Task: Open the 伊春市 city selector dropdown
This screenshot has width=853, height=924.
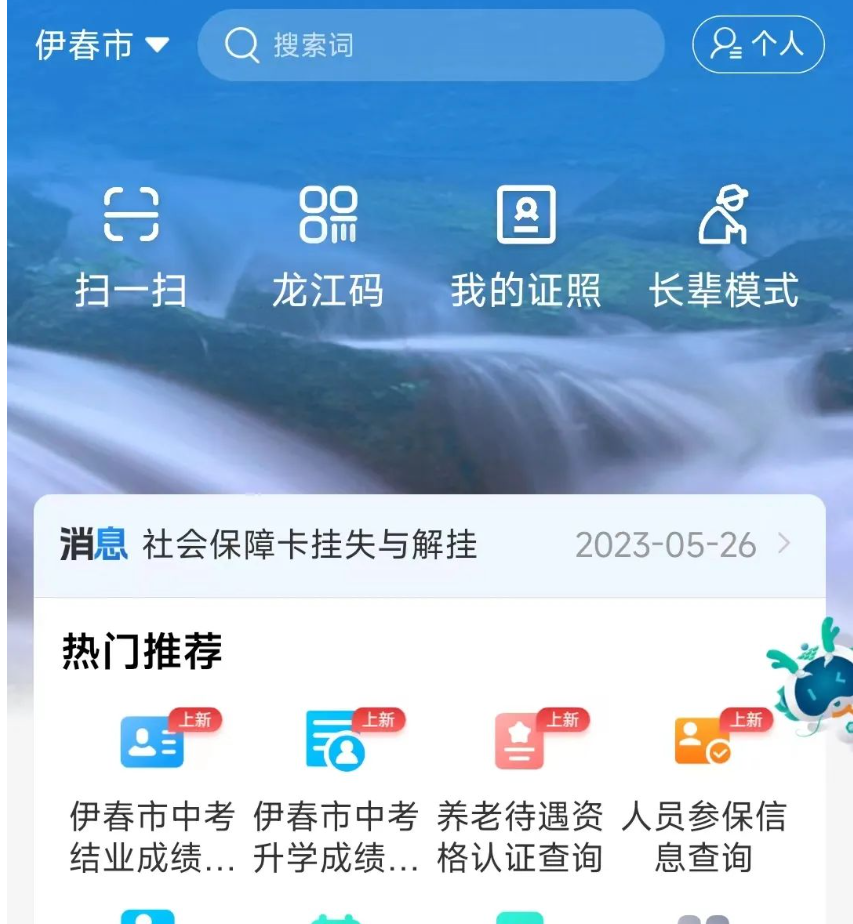Action: pyautogui.click(x=102, y=45)
